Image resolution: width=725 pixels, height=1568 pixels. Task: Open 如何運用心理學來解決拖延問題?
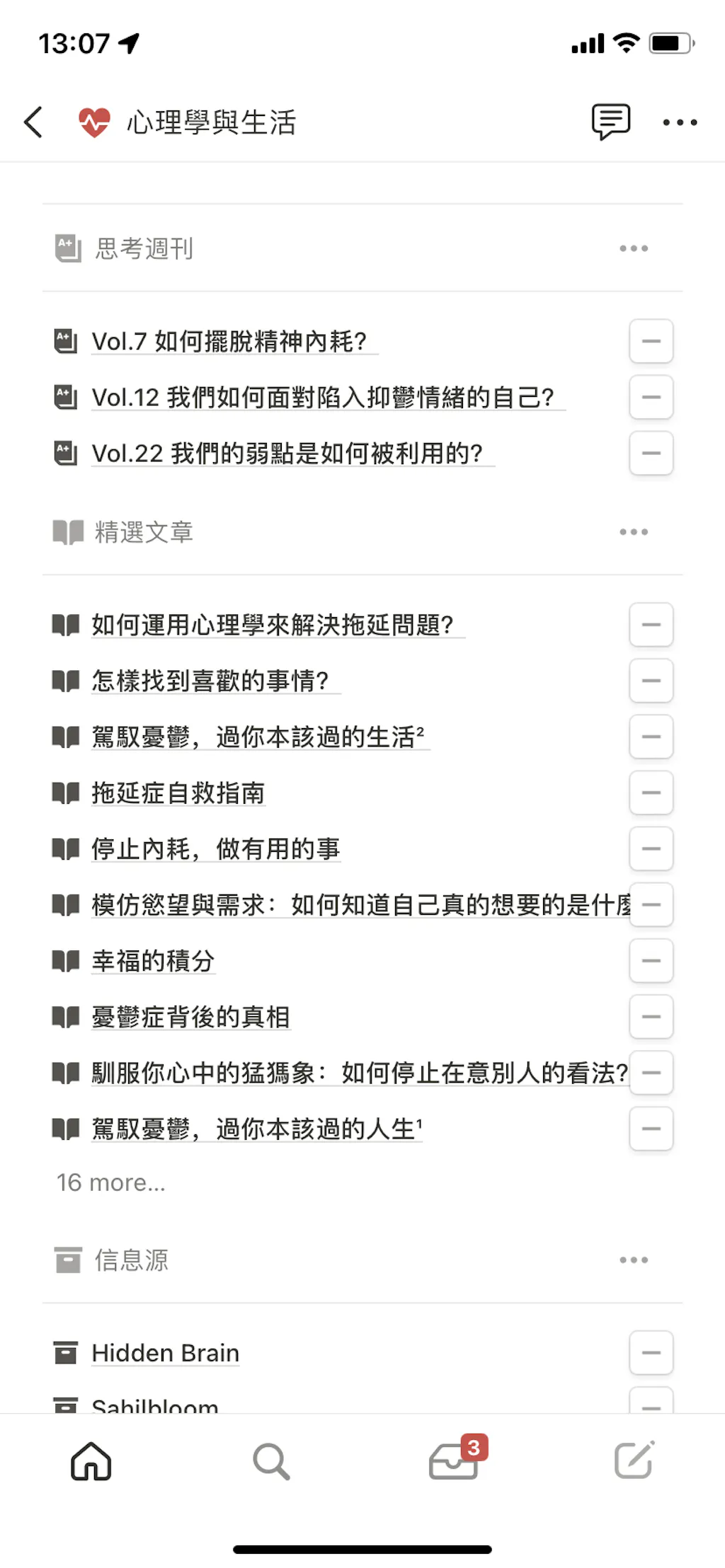[x=273, y=625]
